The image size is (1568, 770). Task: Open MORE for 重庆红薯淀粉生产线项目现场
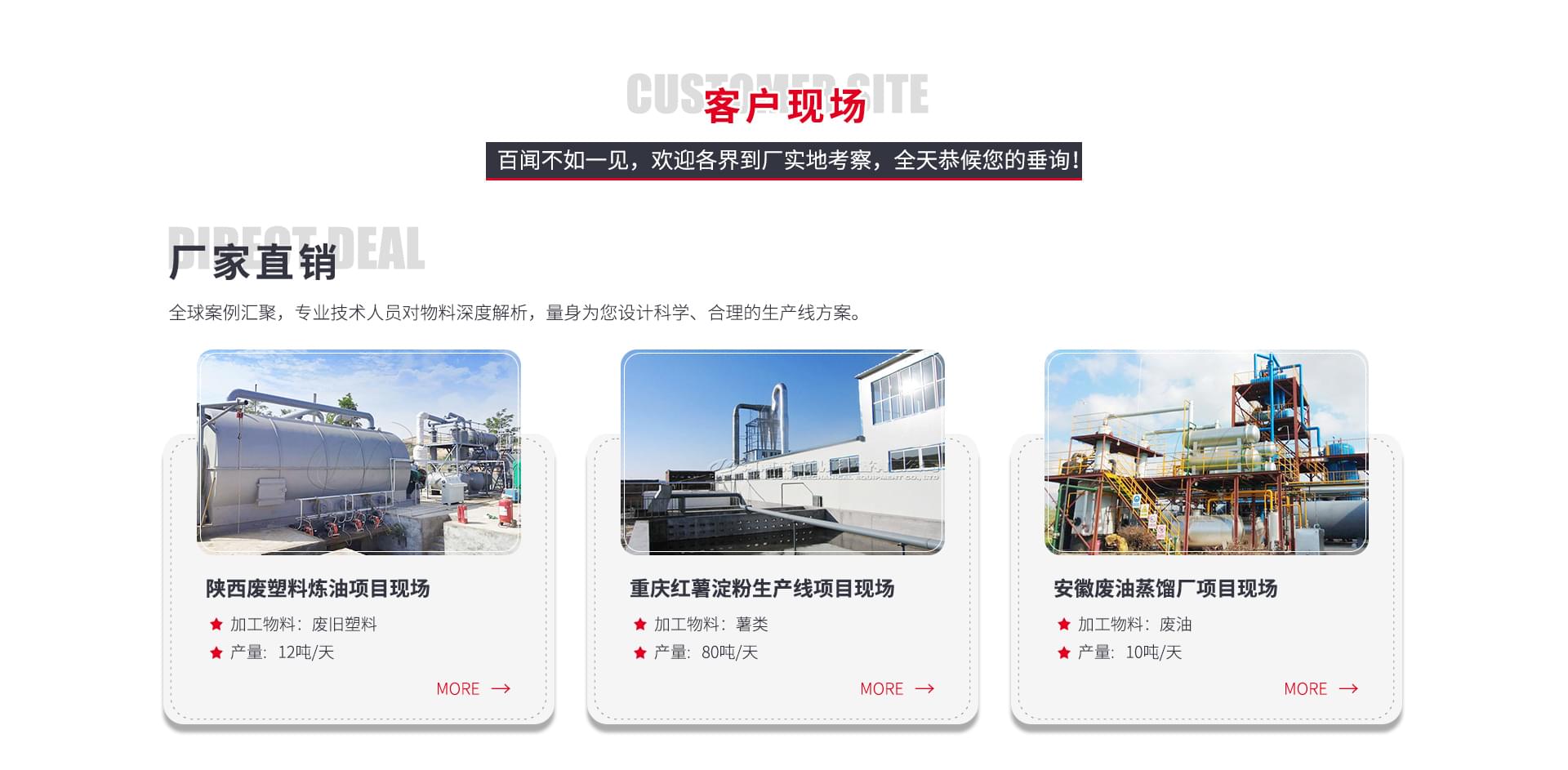pyautogui.click(x=896, y=688)
